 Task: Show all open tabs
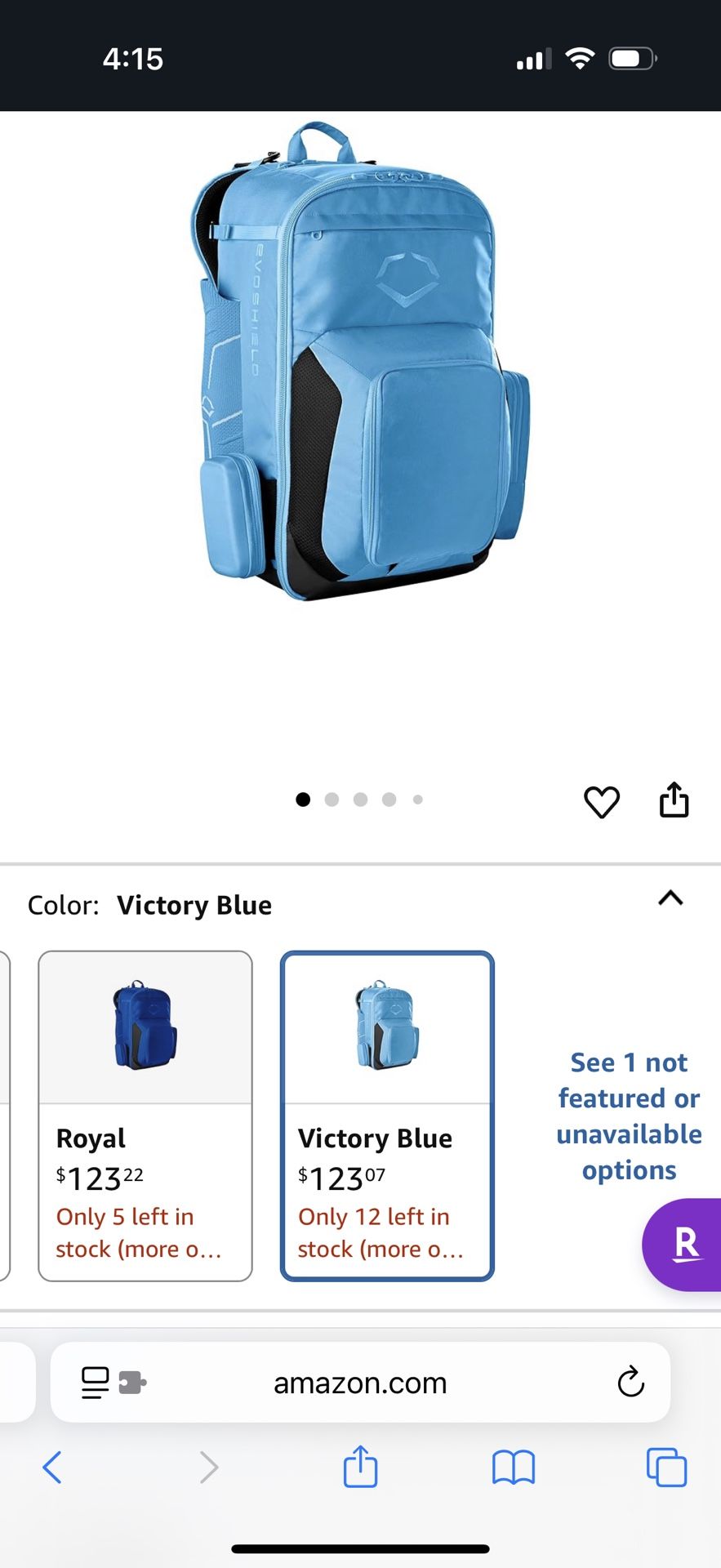pyautogui.click(x=666, y=1467)
